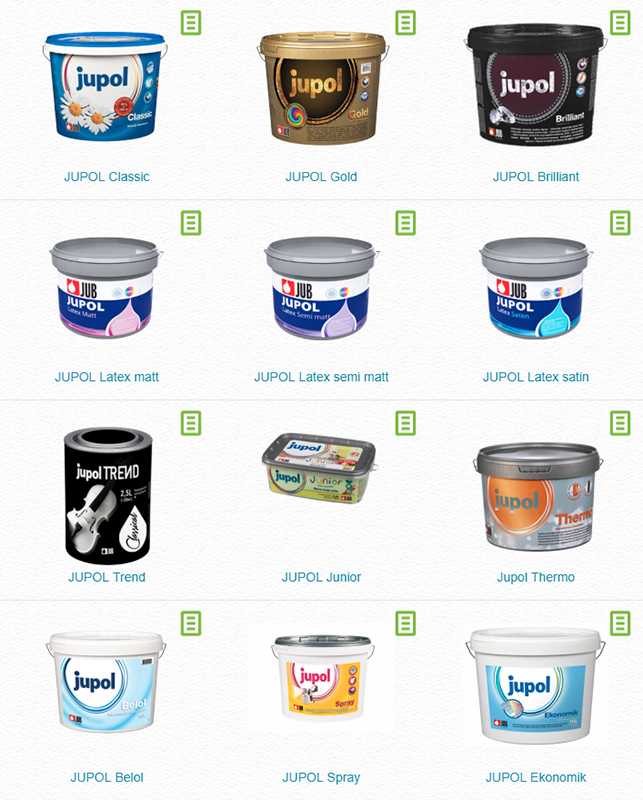Tap the document icon above JUPOL Ekonomik

click(x=620, y=623)
